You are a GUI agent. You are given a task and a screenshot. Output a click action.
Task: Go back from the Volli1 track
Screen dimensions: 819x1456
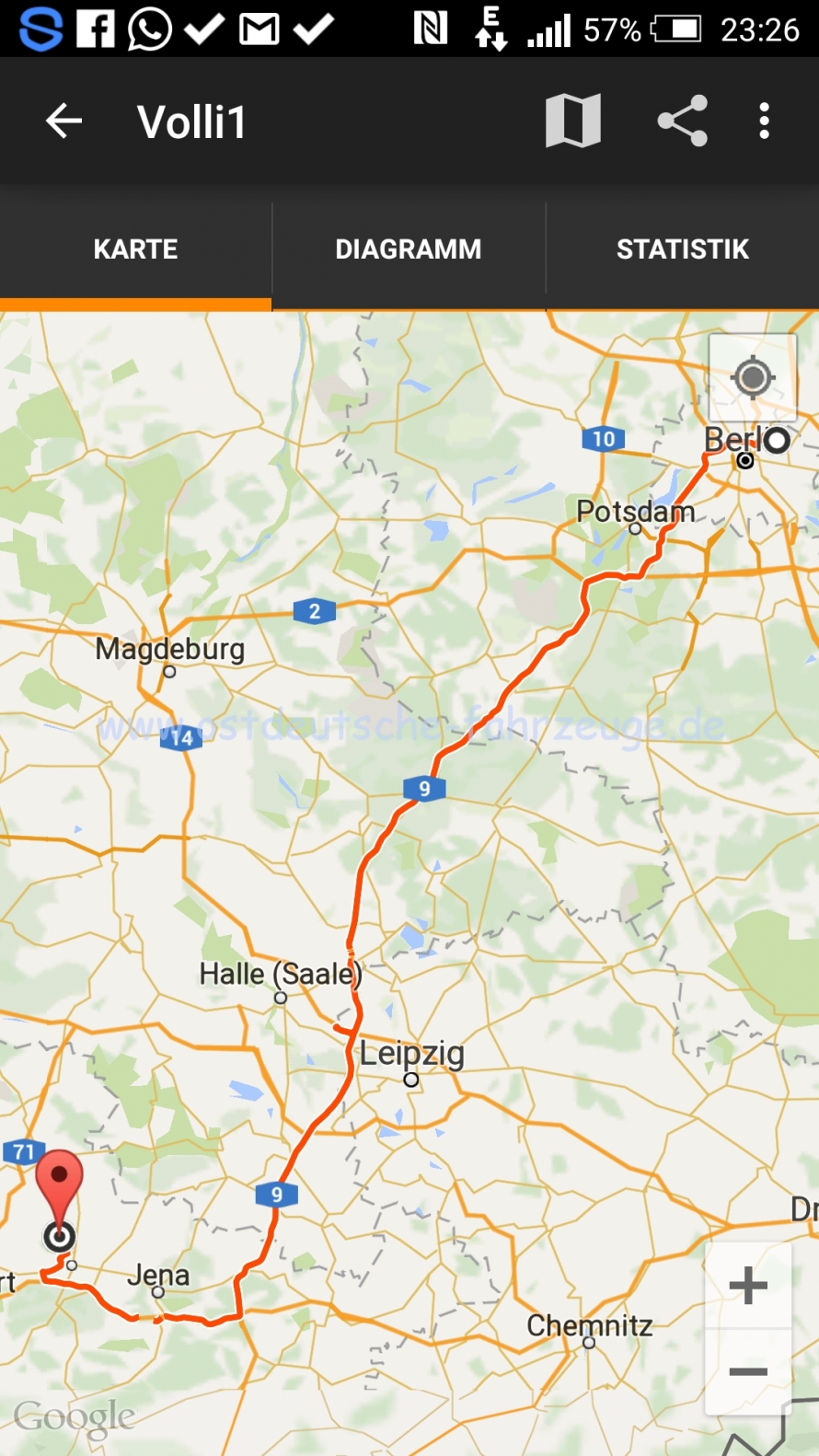pyautogui.click(x=63, y=121)
